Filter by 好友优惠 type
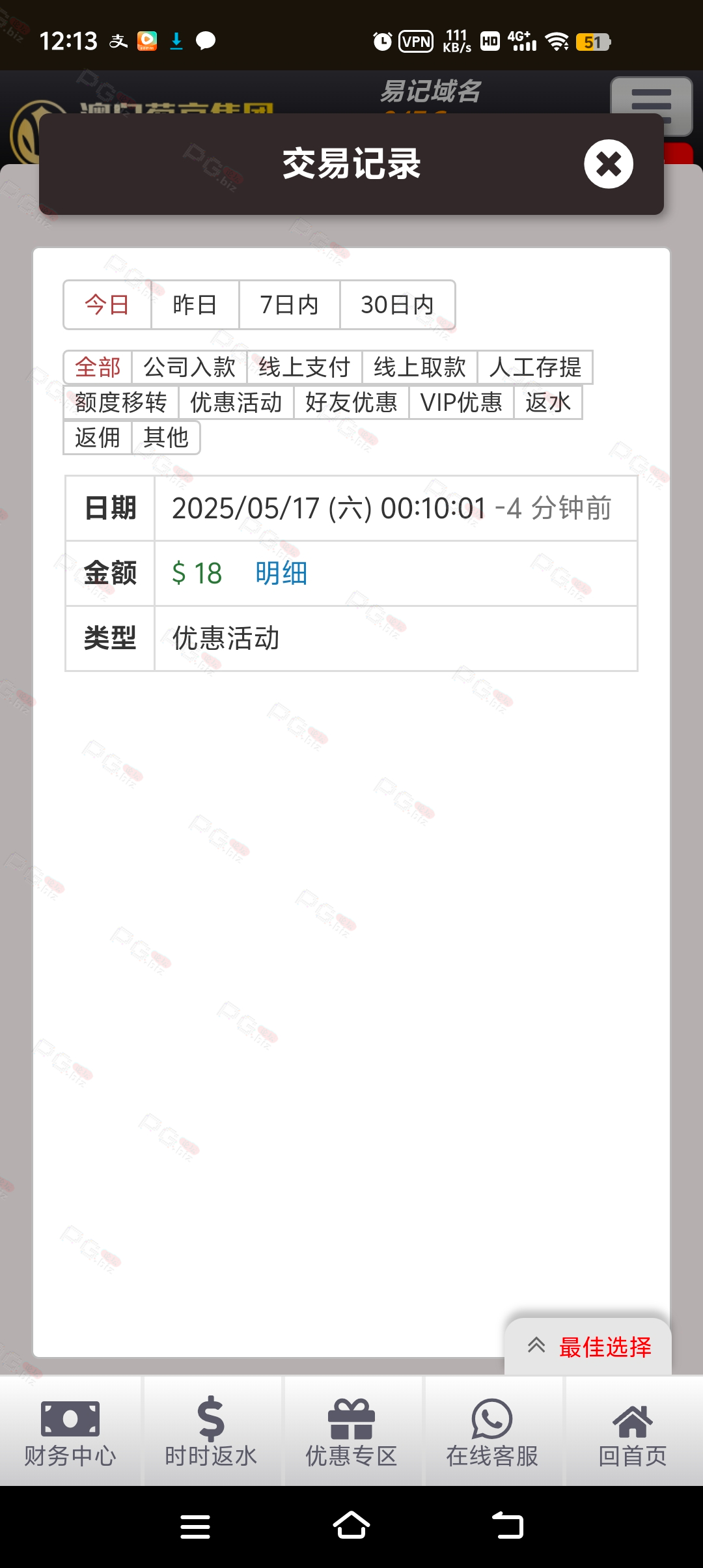Screen dimensions: 703x1568 351,402
